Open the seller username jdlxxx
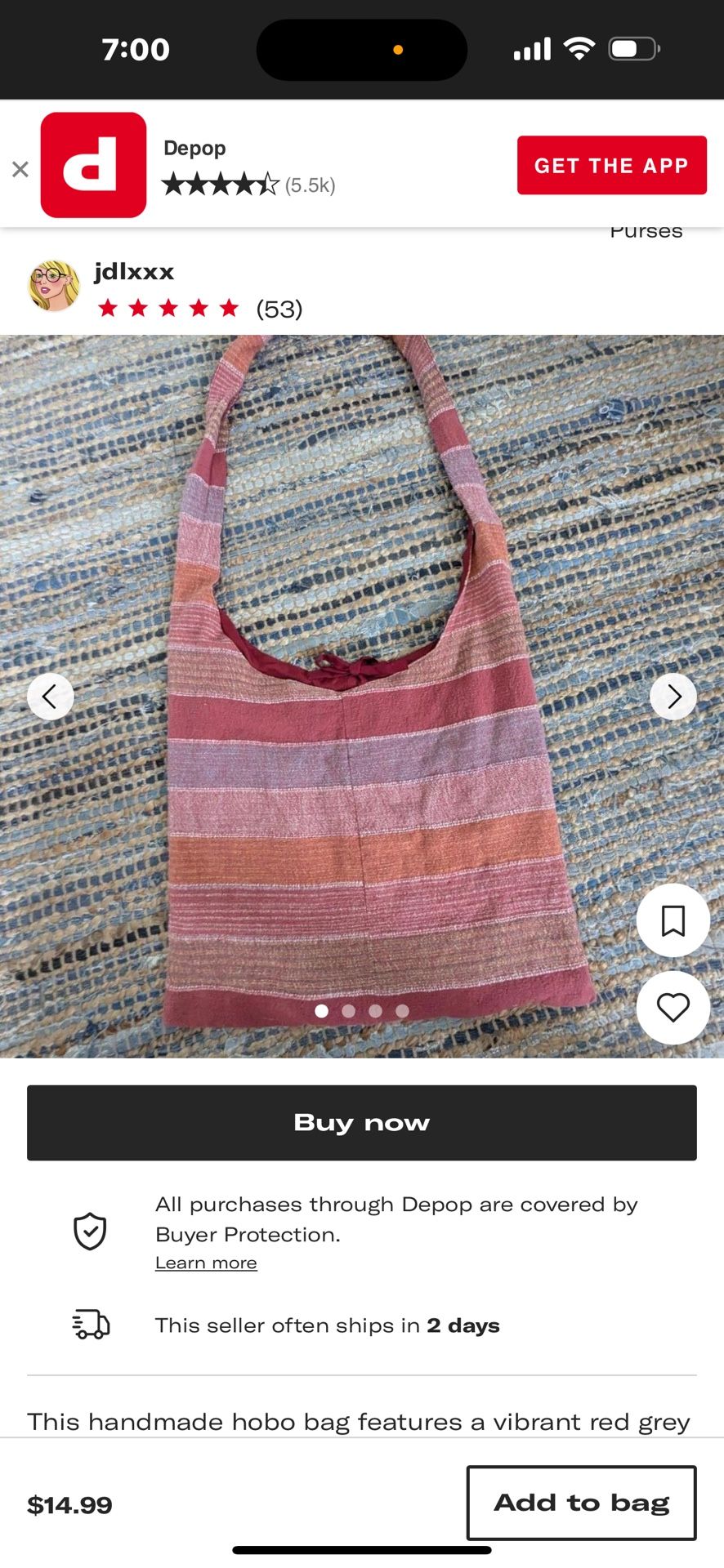 (x=134, y=270)
